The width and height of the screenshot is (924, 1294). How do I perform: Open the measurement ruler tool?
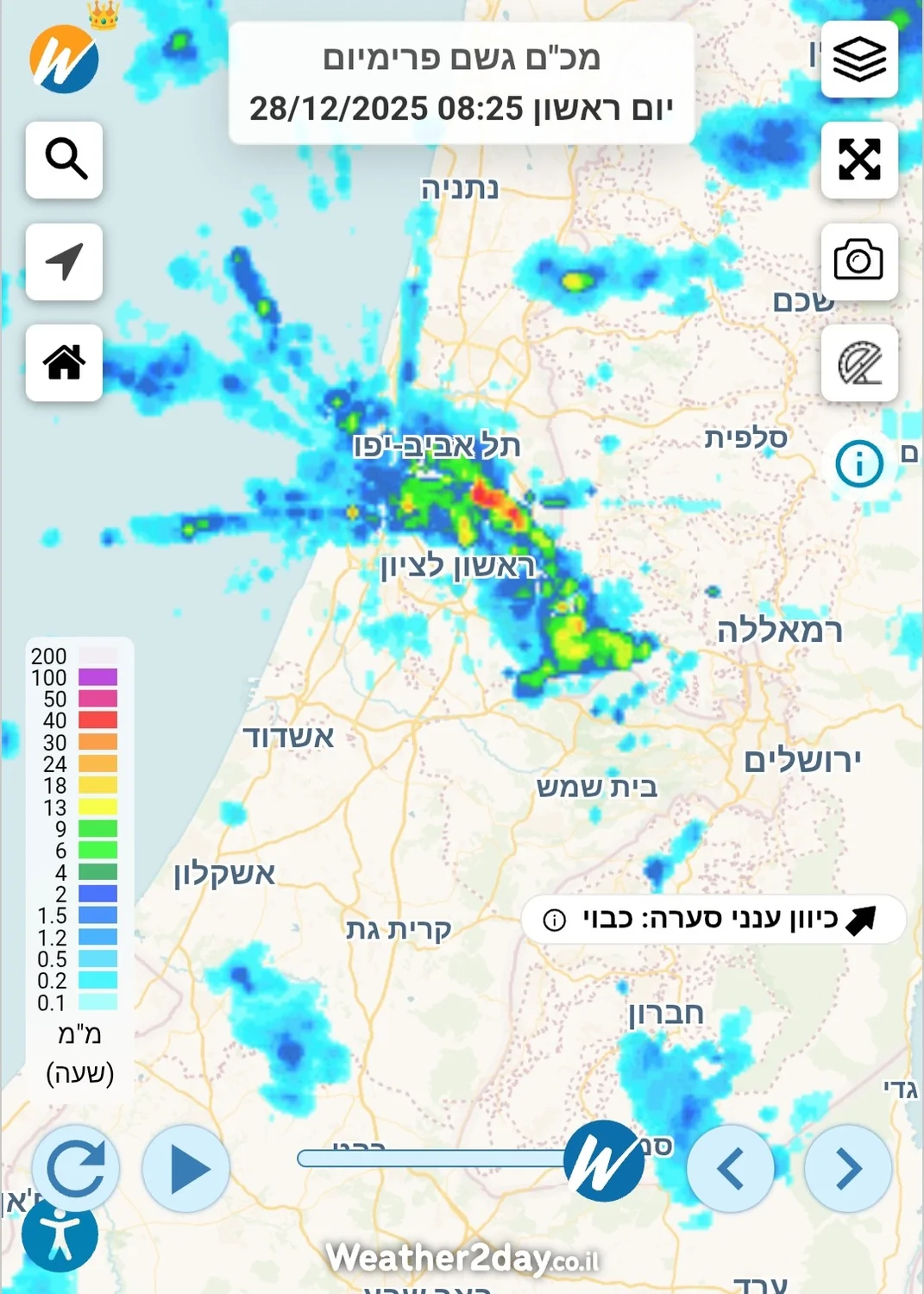click(x=859, y=362)
